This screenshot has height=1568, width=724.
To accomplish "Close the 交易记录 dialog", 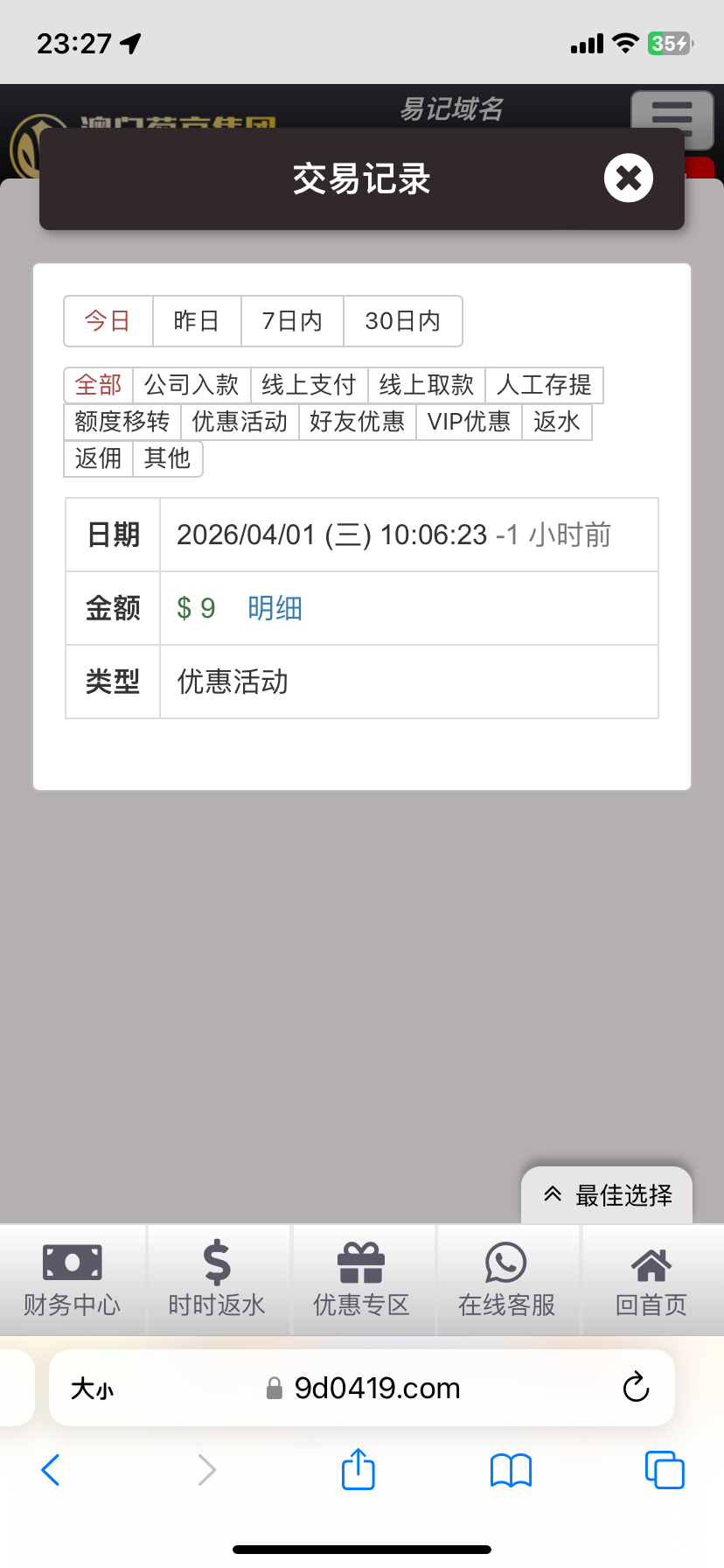I will (628, 178).
